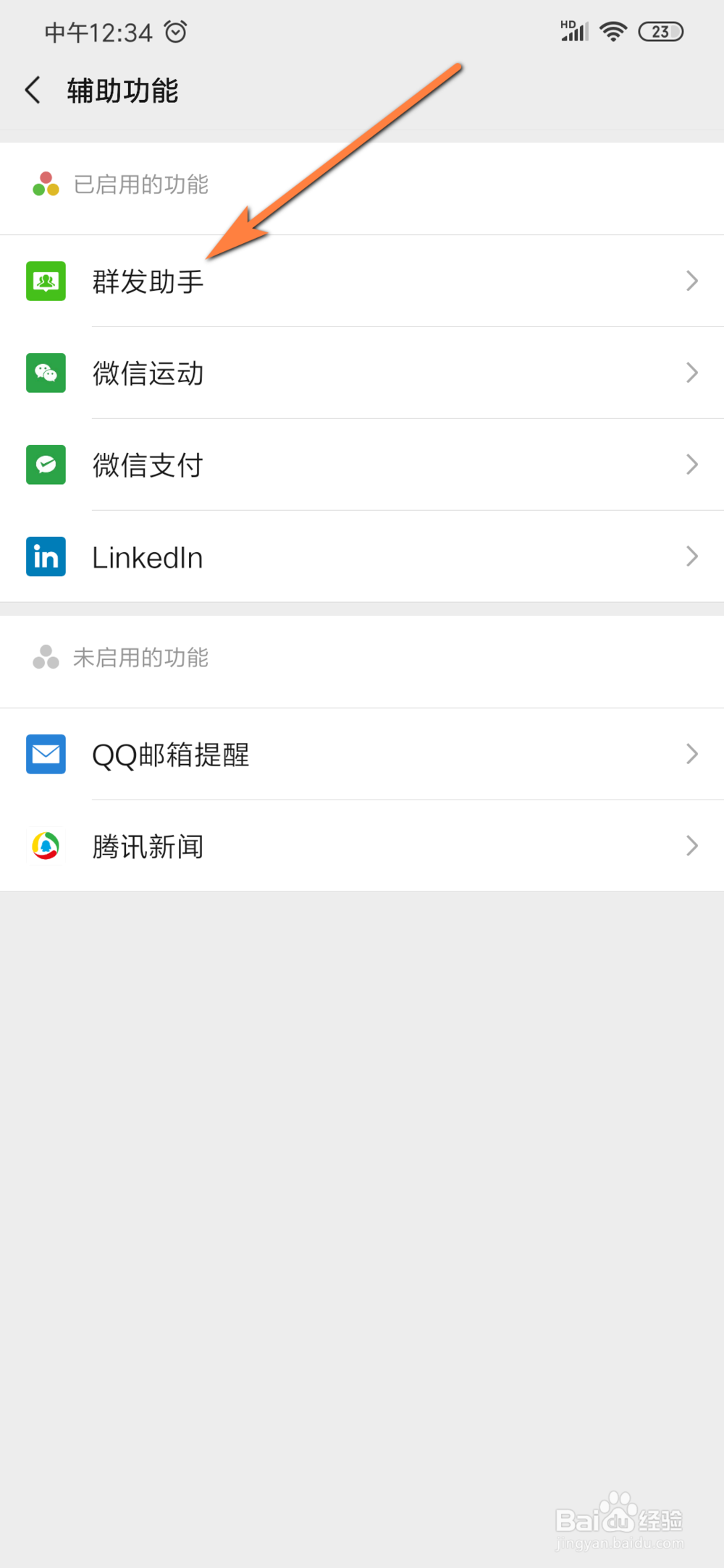Expand the 群发助手 row chevron
Image resolution: width=724 pixels, height=1568 pixels.
click(691, 281)
